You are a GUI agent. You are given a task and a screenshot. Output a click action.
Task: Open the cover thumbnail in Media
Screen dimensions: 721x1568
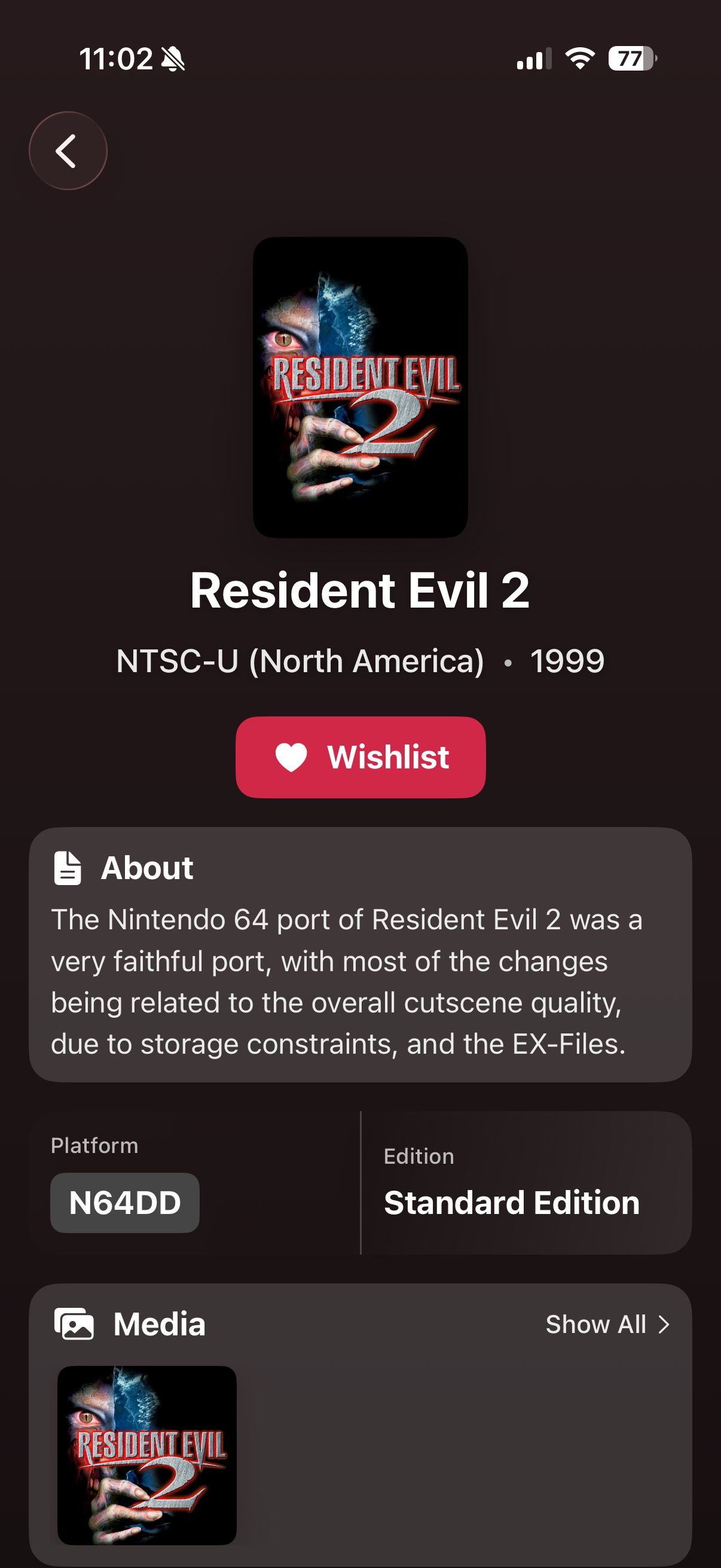pyautogui.click(x=146, y=1455)
